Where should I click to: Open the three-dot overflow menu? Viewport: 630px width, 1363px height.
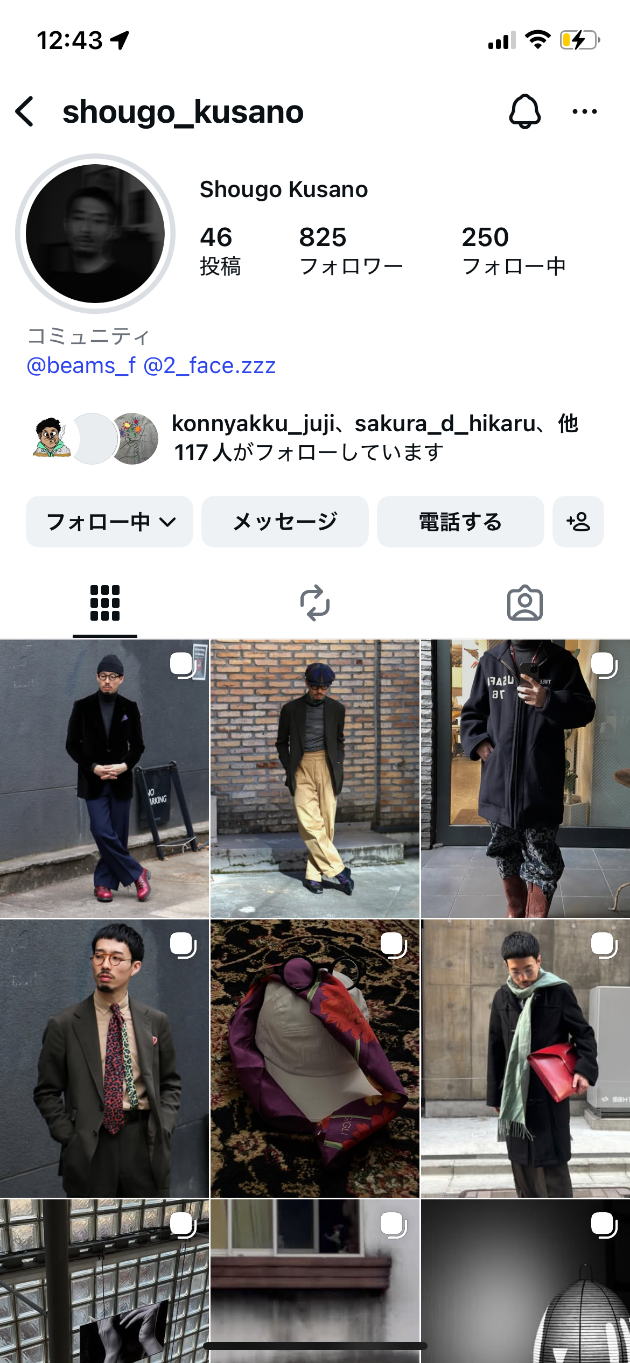584,112
